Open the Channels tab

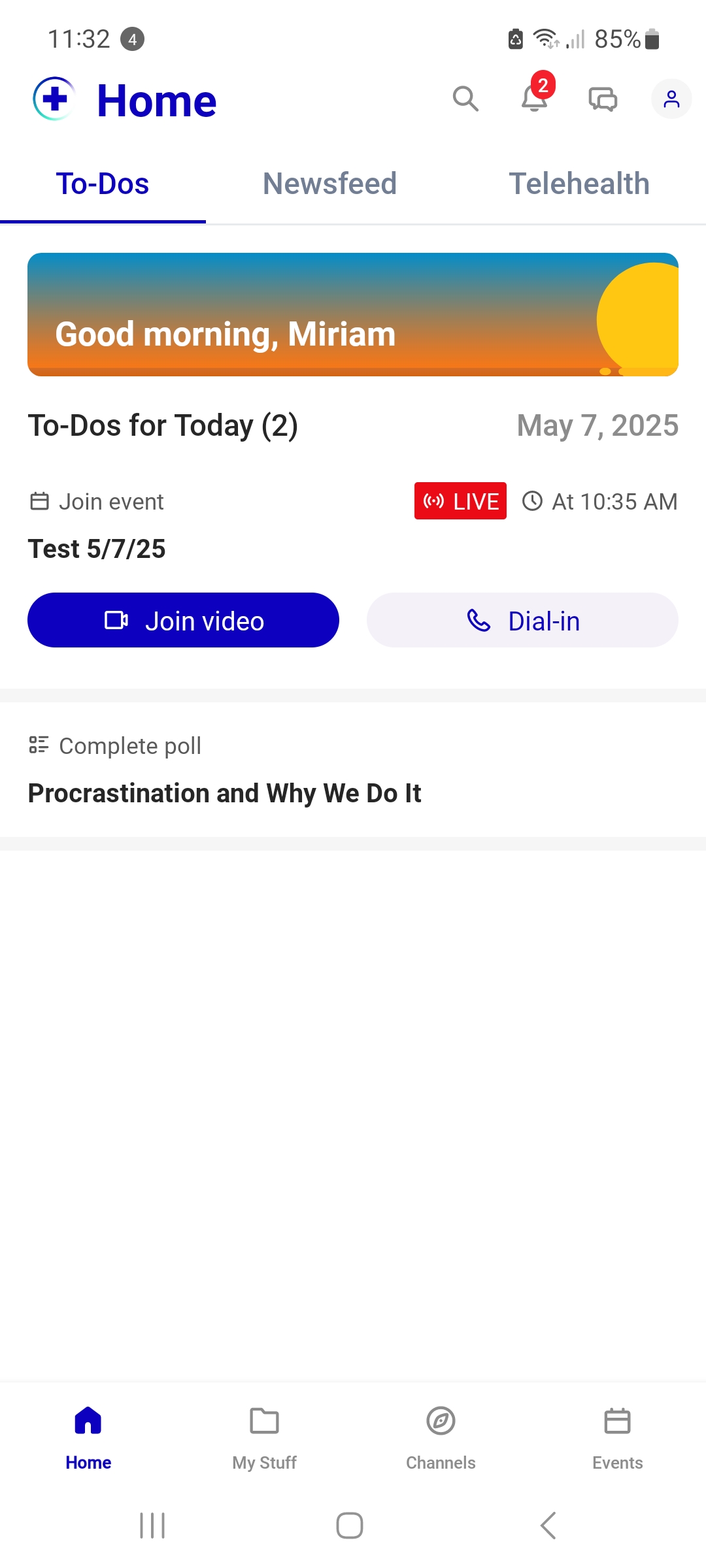point(441,1439)
